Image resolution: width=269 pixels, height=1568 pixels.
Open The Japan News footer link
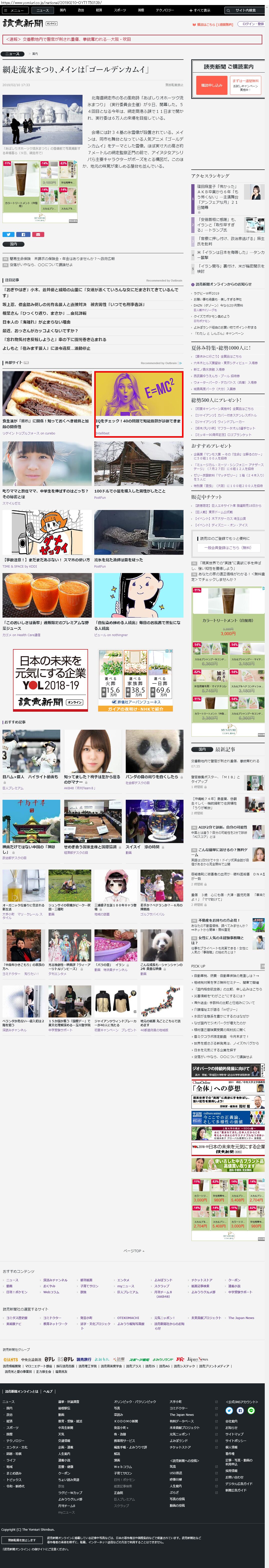tap(241, 1318)
